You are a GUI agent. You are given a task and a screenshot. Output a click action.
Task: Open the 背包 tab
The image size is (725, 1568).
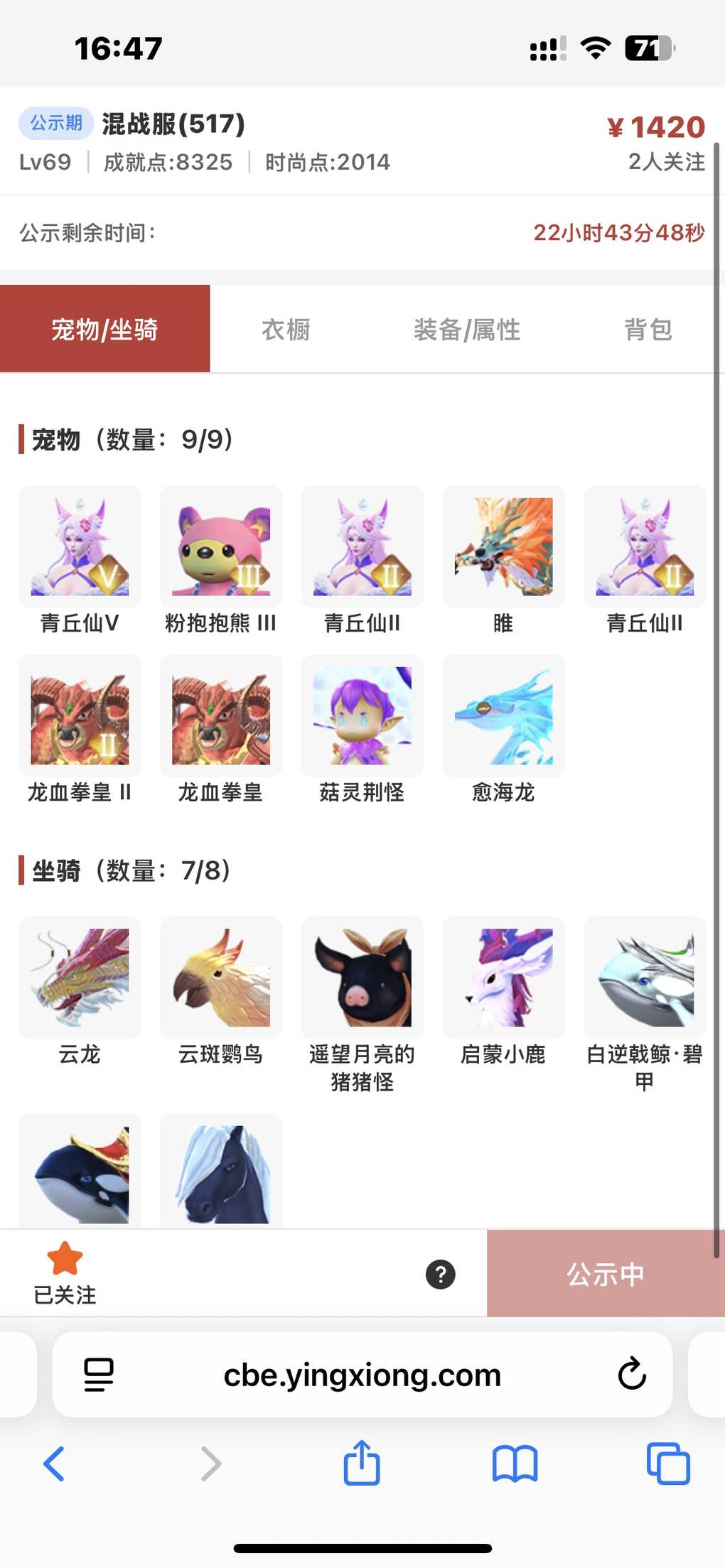(648, 330)
